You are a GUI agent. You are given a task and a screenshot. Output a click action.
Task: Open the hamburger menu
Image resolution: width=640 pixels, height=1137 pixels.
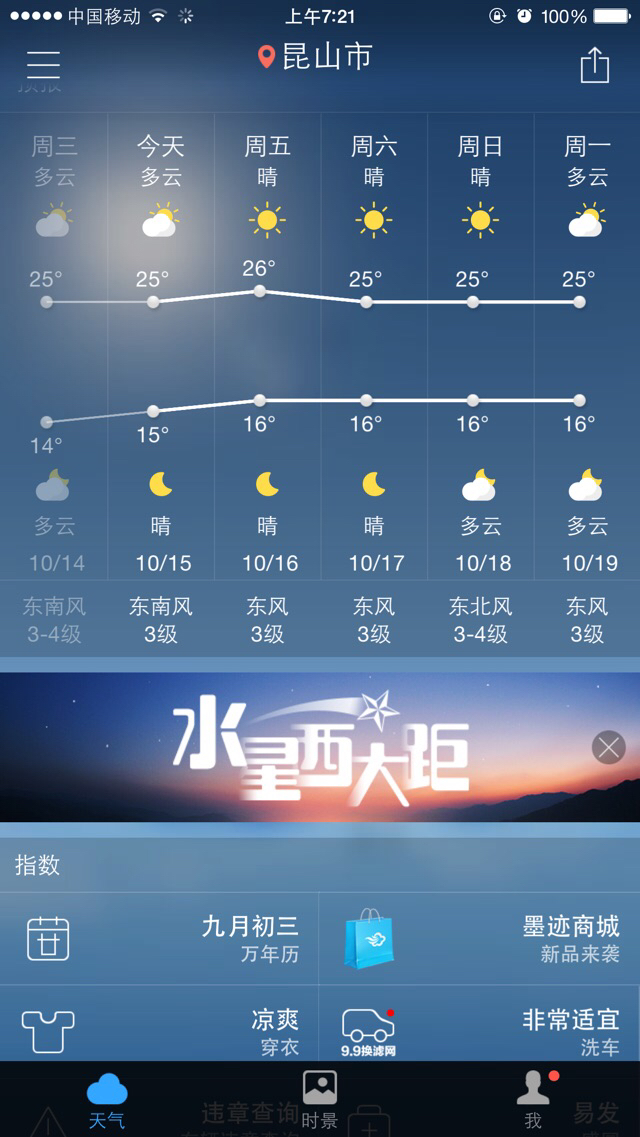click(43, 65)
